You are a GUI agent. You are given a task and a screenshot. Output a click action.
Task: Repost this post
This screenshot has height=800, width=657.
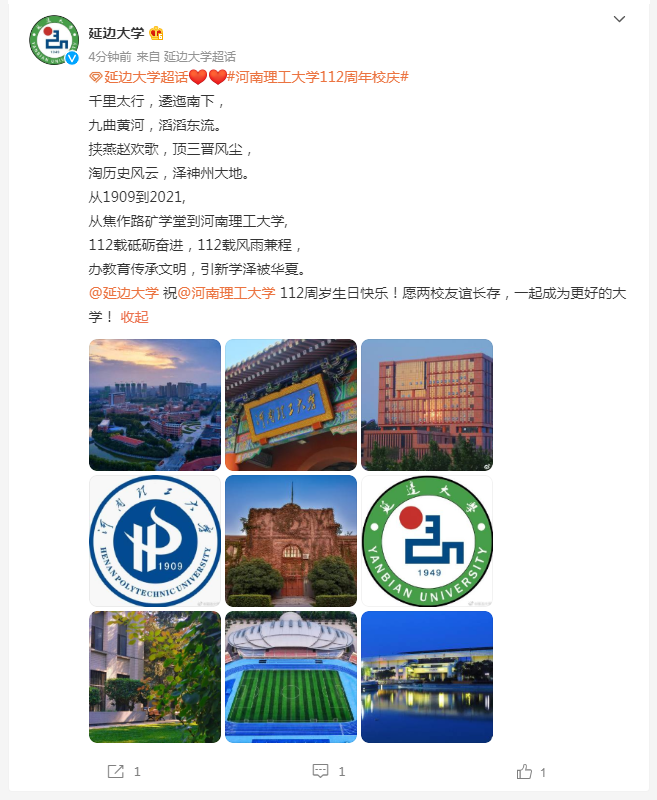coord(123,772)
